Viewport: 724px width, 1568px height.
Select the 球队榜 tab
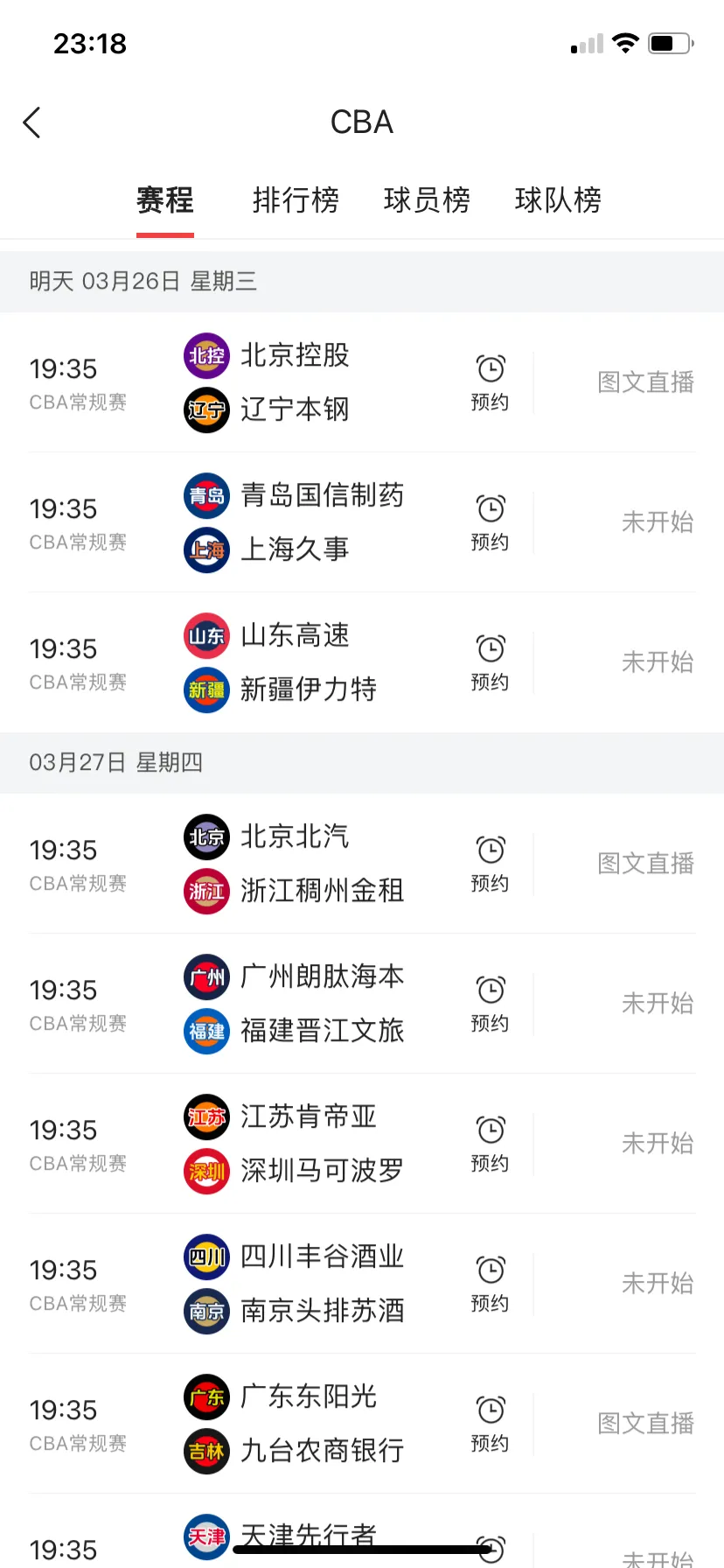pos(558,199)
